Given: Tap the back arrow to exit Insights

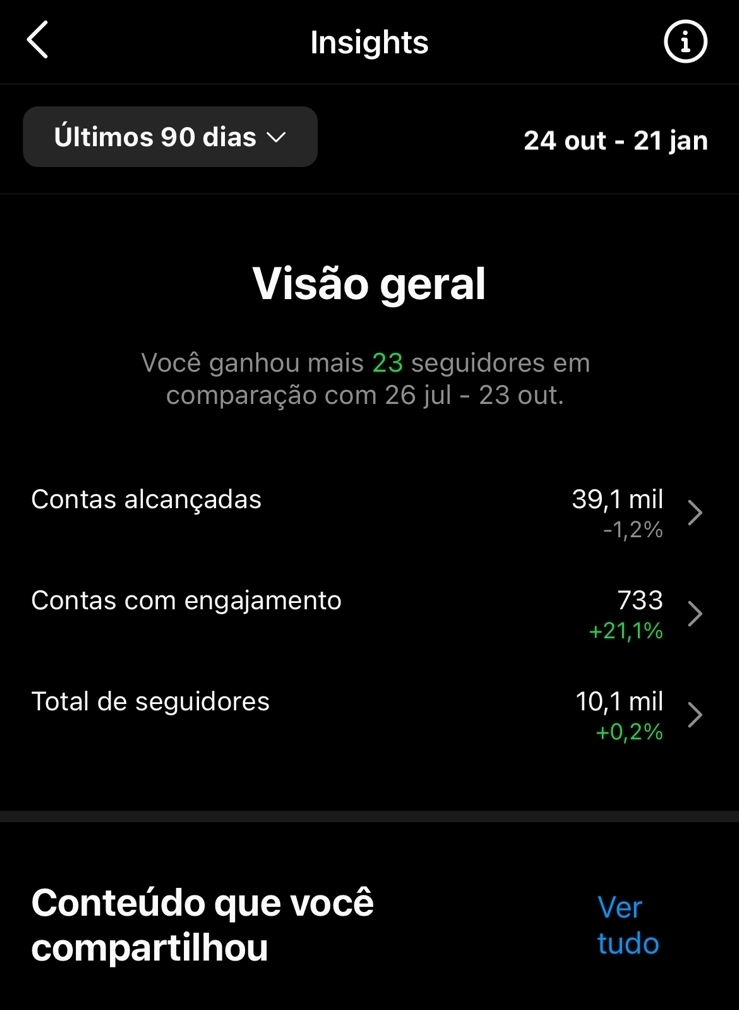Looking at the screenshot, I should coord(37,40).
